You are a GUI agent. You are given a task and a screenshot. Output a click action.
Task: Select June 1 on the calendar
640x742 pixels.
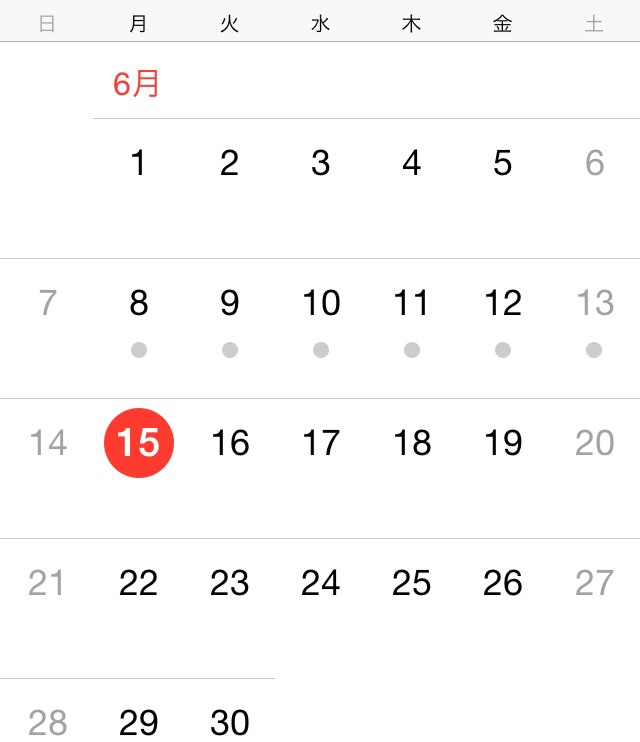(138, 163)
